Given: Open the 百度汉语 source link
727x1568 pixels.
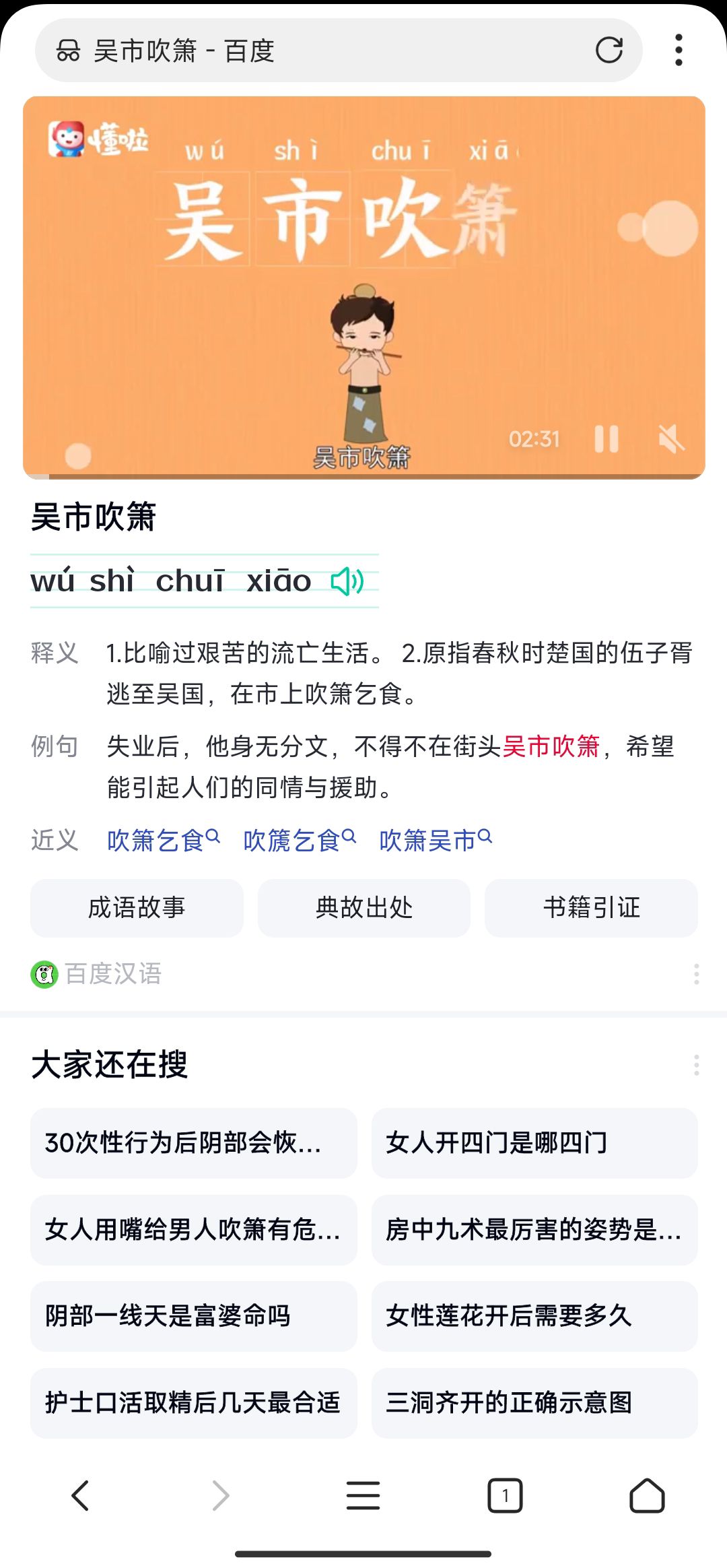Looking at the screenshot, I should 96,974.
